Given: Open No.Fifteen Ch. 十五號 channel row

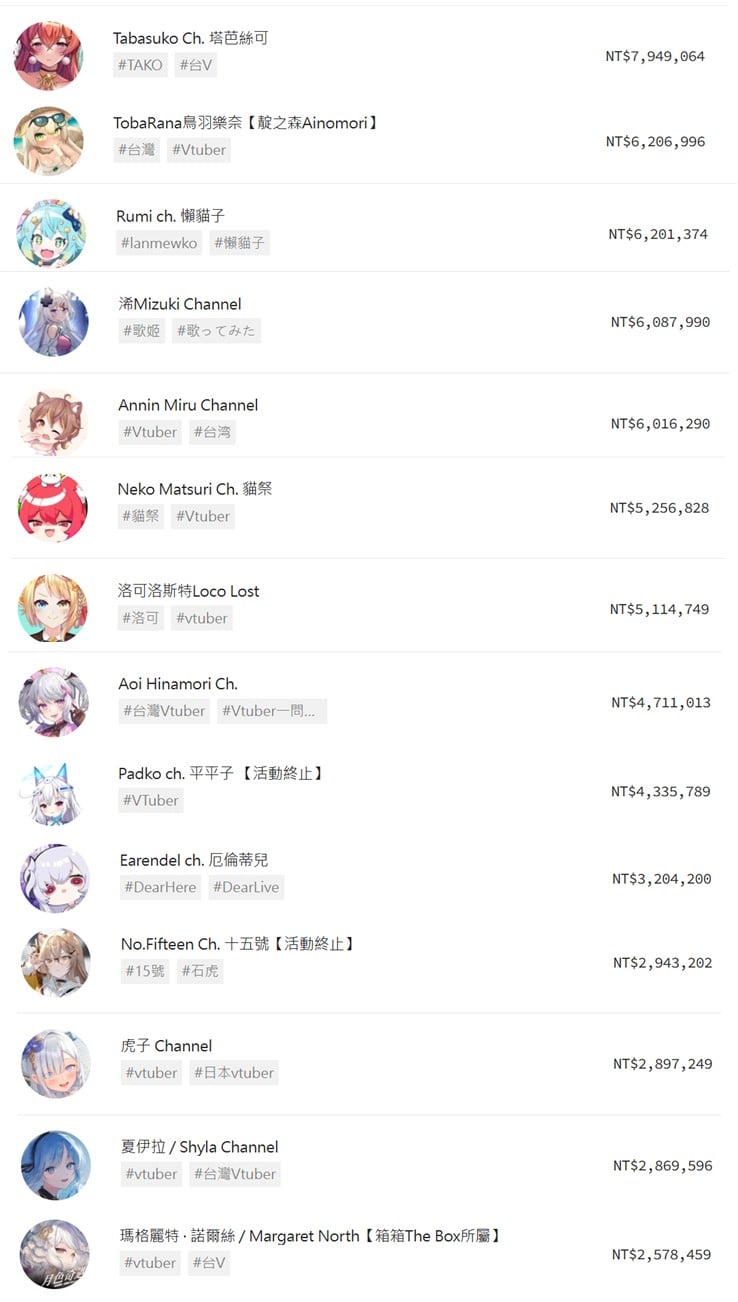Looking at the screenshot, I should [368, 962].
